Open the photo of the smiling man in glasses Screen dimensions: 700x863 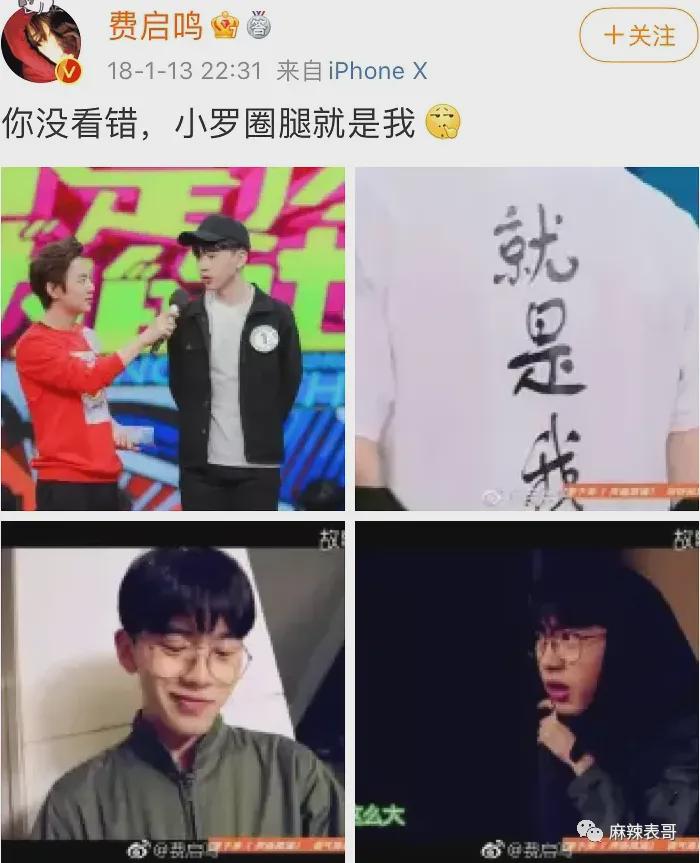172,689
